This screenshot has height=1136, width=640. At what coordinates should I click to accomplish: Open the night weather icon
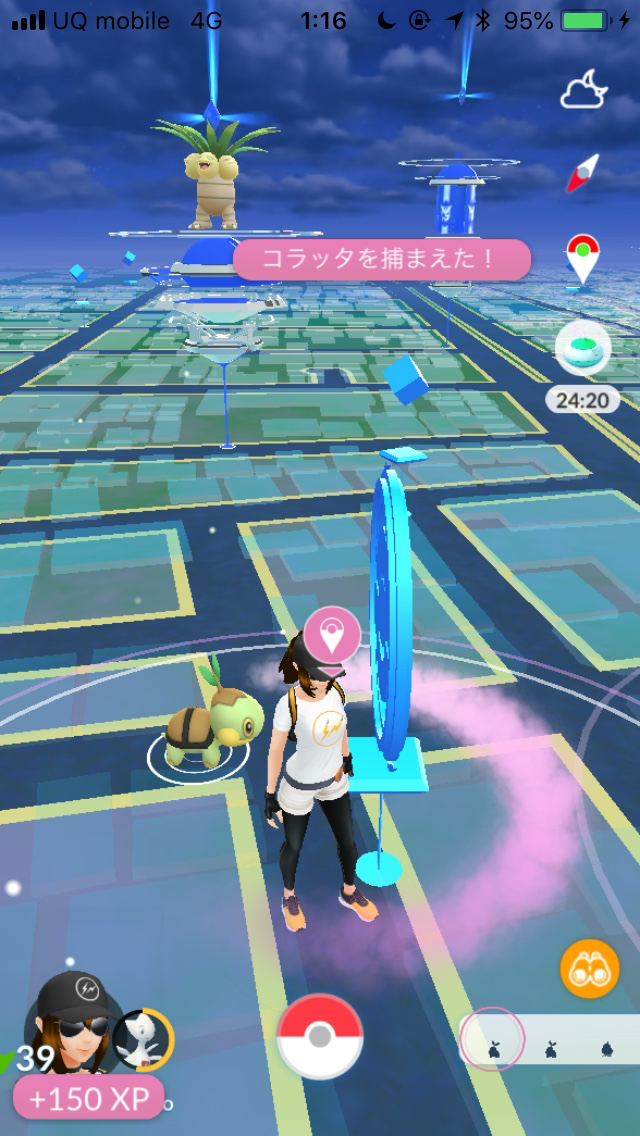click(x=584, y=90)
